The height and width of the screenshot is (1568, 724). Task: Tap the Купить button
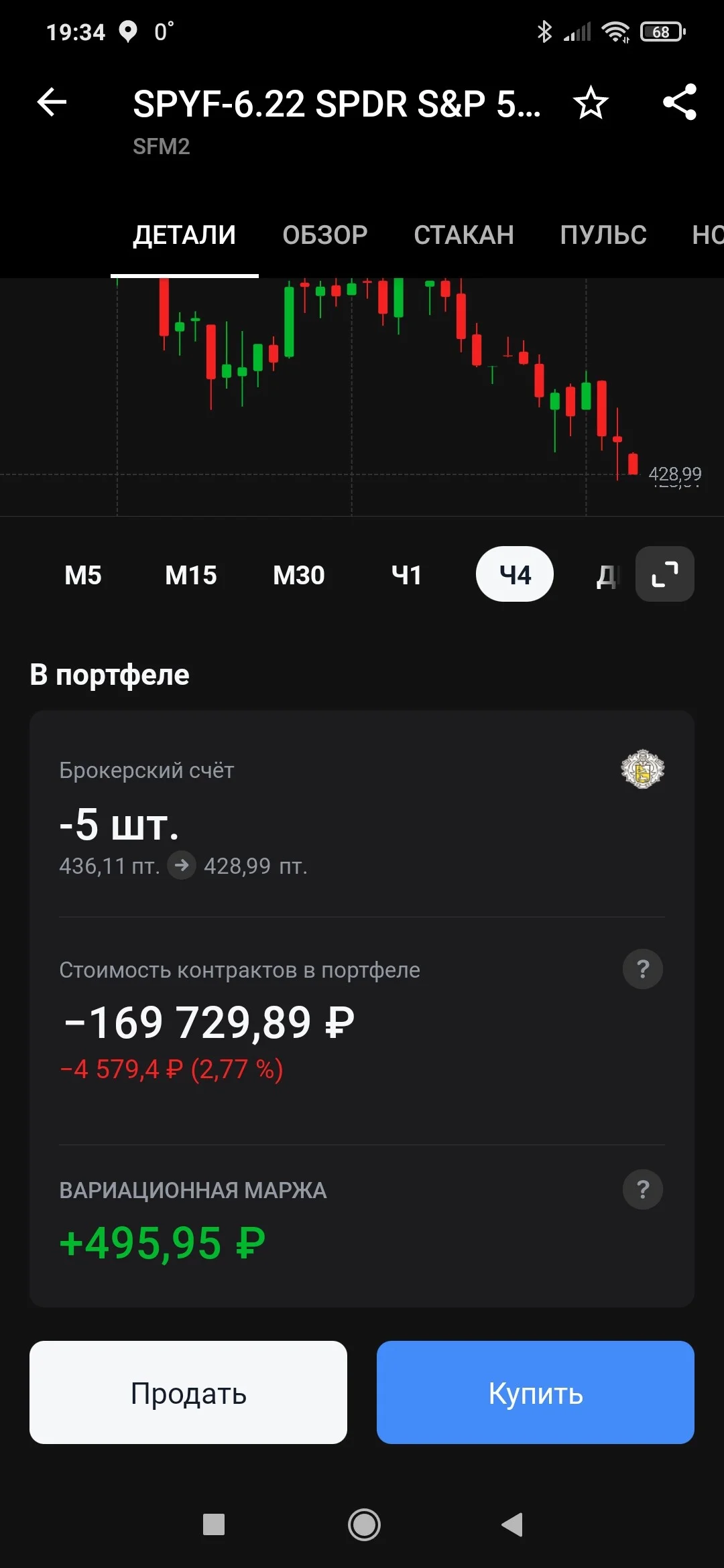[536, 1392]
